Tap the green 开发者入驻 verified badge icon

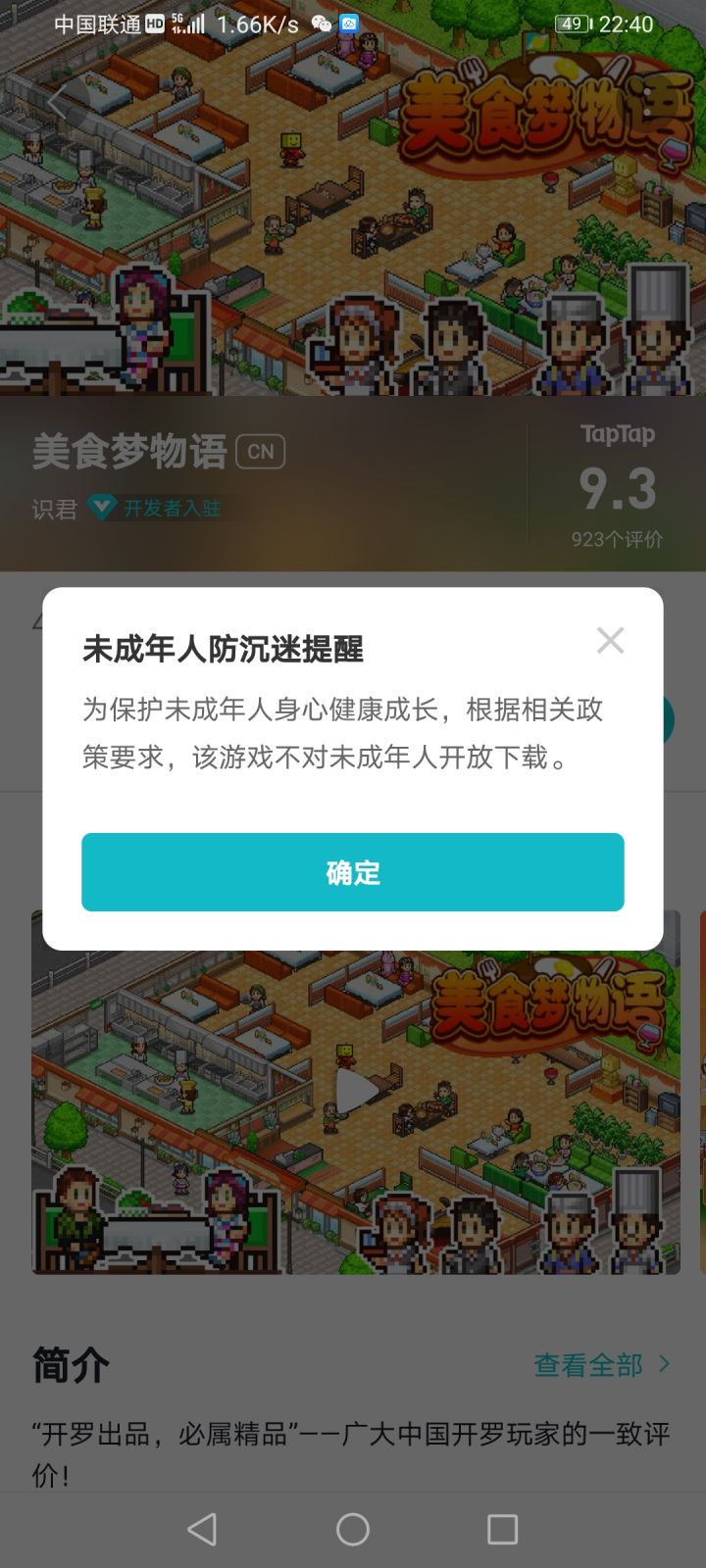click(x=101, y=508)
